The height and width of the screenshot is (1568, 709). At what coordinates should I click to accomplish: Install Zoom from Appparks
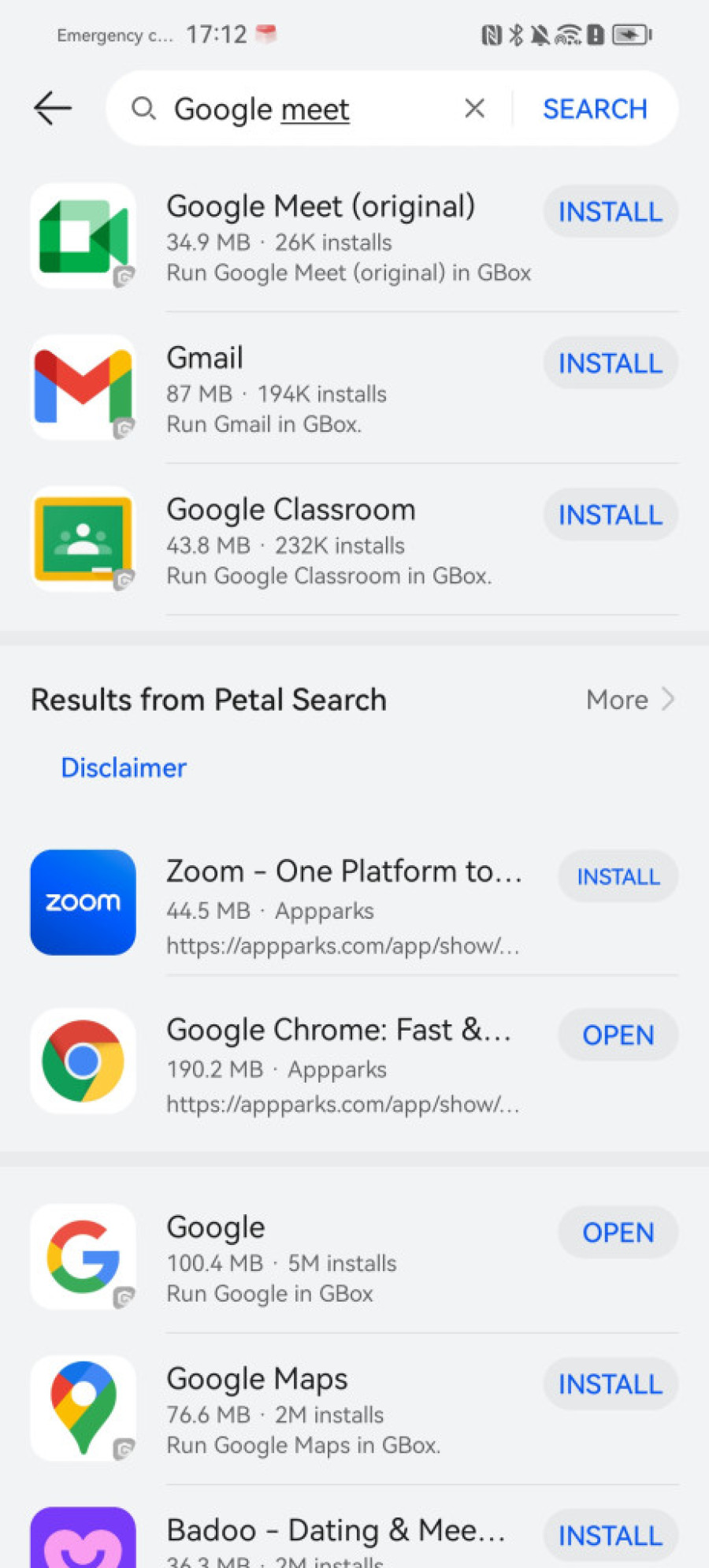[618, 876]
